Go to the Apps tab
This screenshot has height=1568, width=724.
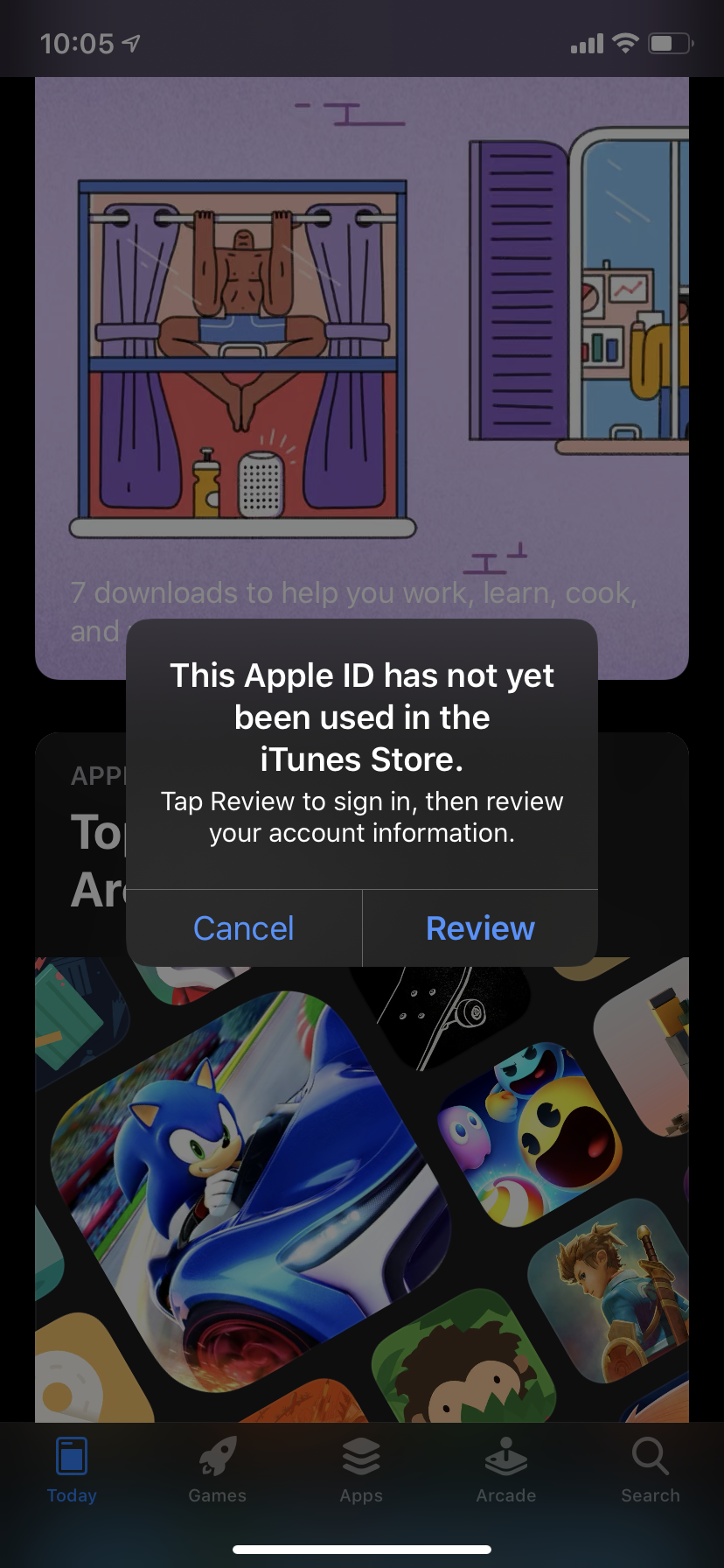tap(361, 1470)
